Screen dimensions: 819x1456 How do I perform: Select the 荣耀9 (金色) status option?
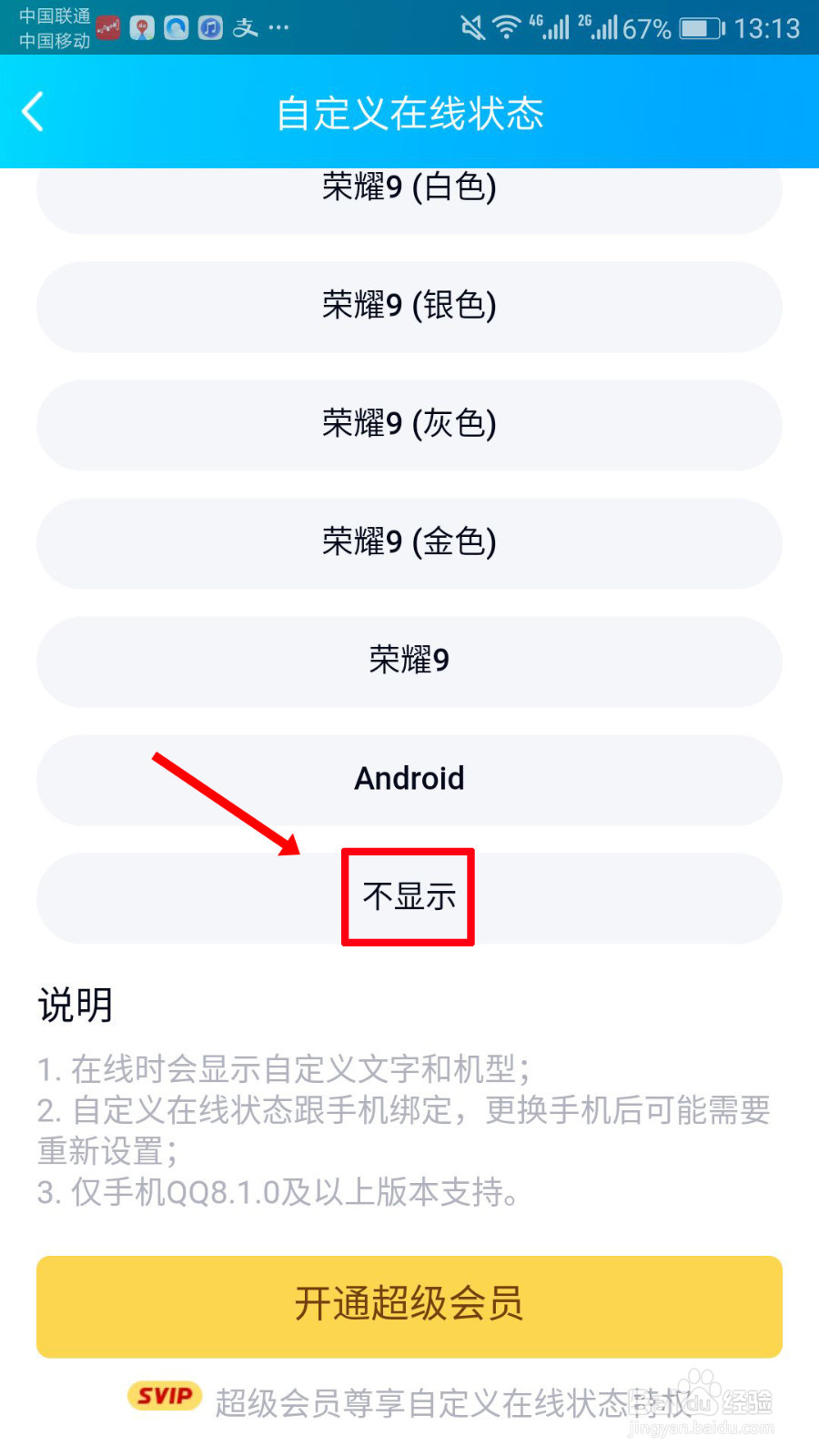point(408,543)
